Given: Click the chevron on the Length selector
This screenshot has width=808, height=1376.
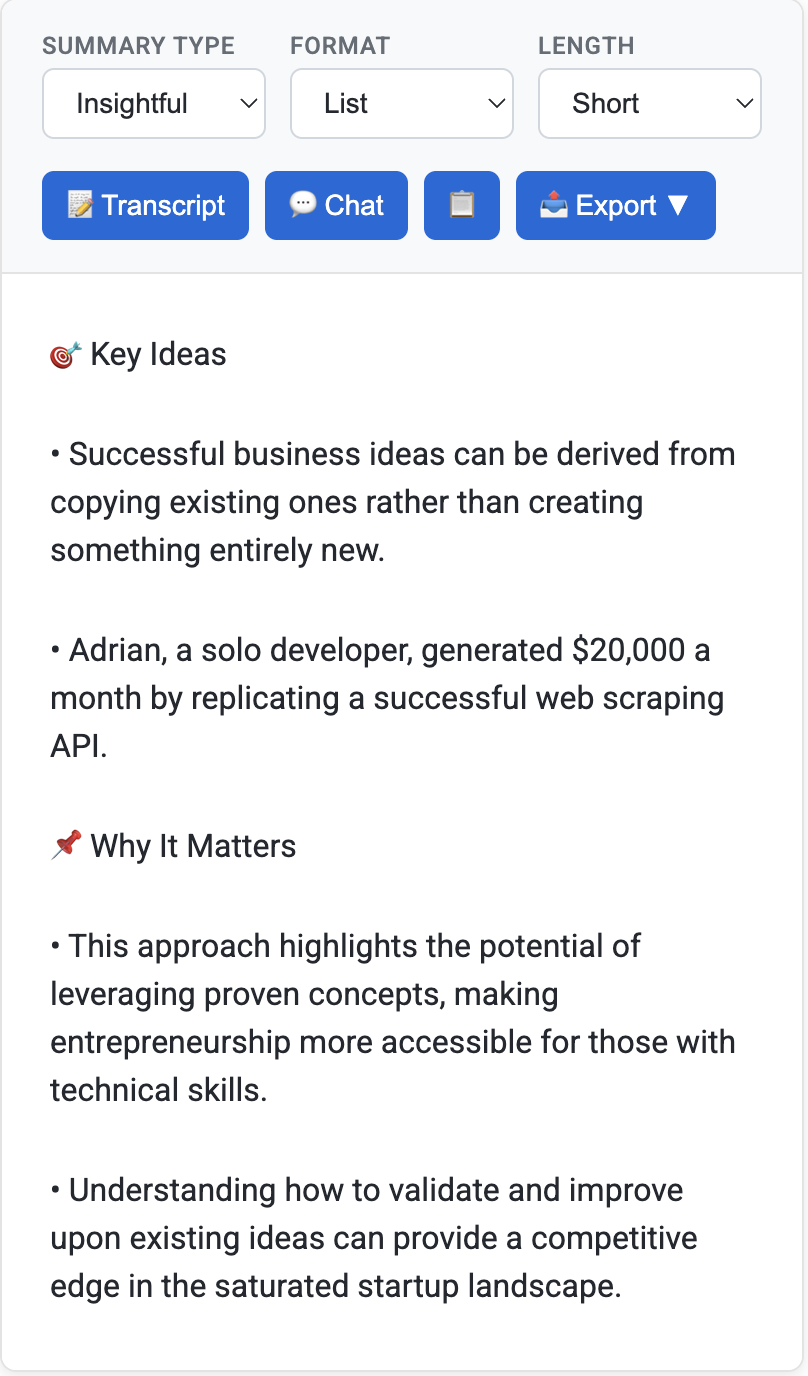Looking at the screenshot, I should (744, 103).
